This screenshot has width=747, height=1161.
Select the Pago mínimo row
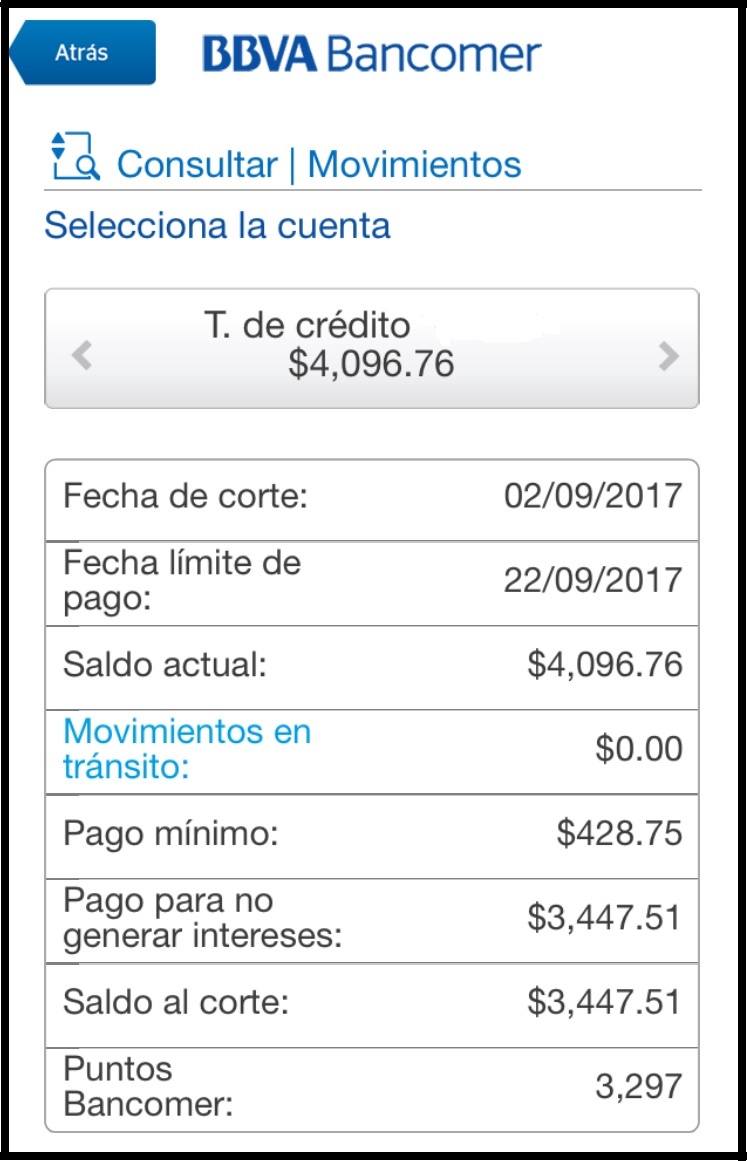(373, 832)
